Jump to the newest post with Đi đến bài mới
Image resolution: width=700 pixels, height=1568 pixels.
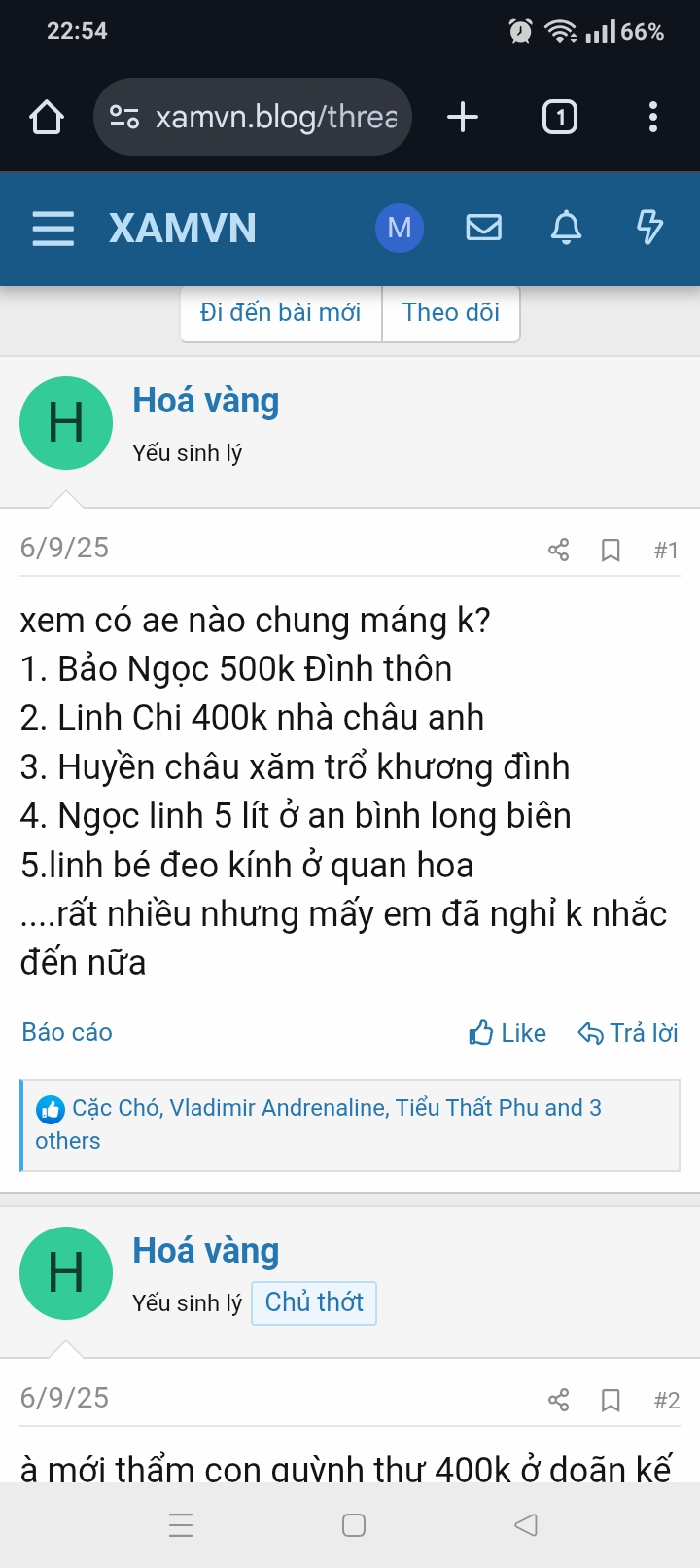280,313
